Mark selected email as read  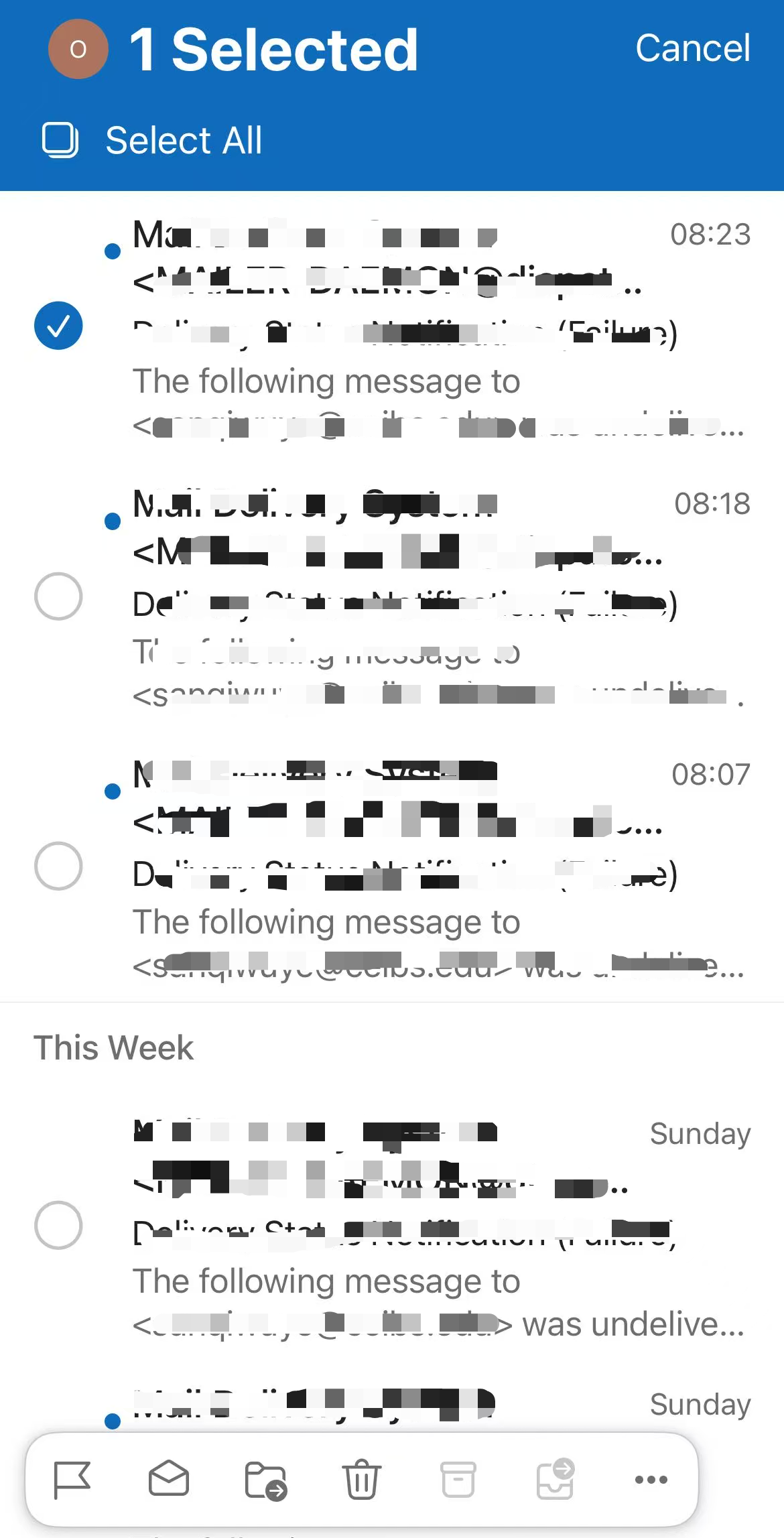[x=168, y=1480]
